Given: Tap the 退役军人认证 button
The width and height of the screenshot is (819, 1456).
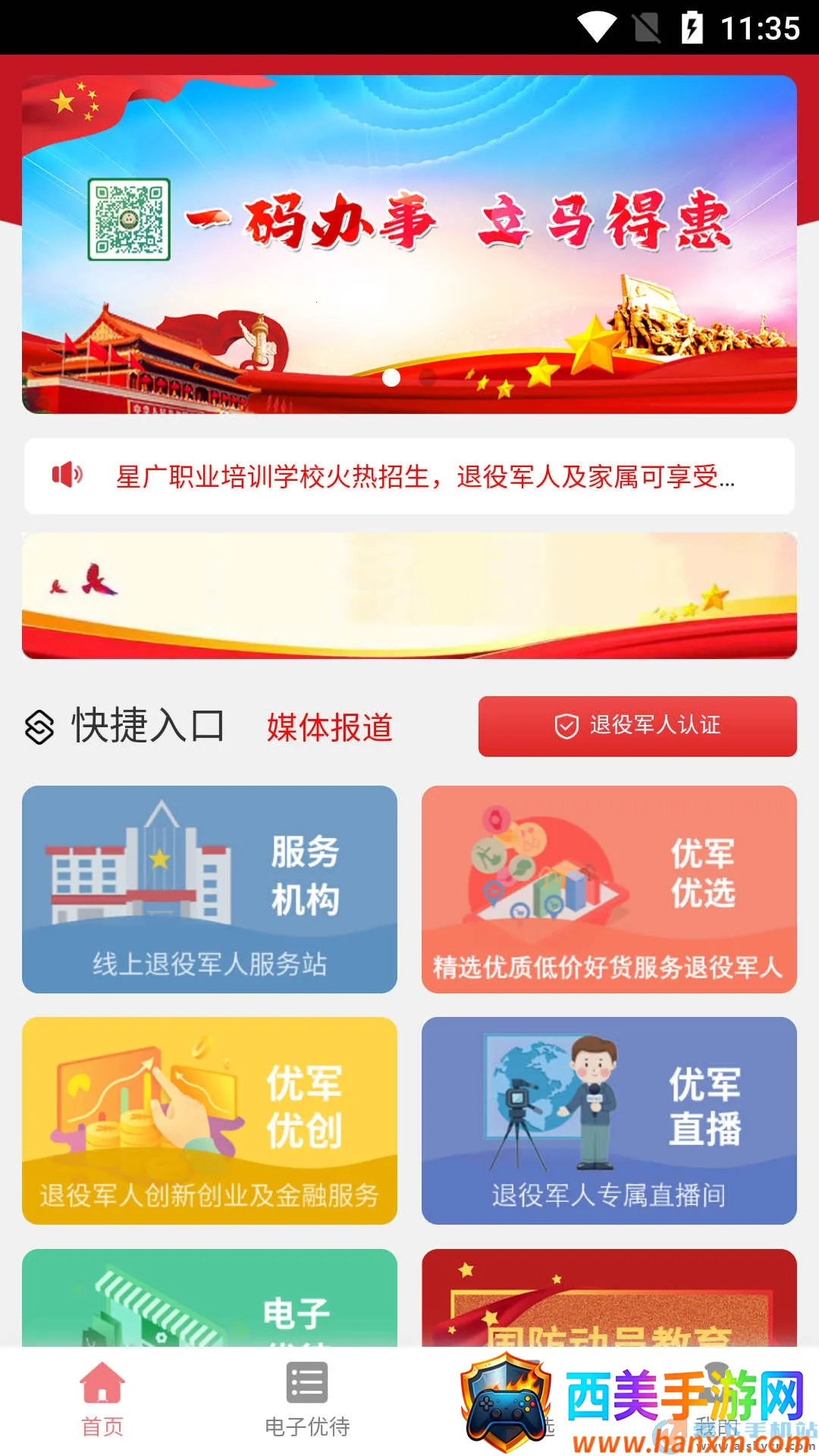Looking at the screenshot, I should pyautogui.click(x=637, y=726).
